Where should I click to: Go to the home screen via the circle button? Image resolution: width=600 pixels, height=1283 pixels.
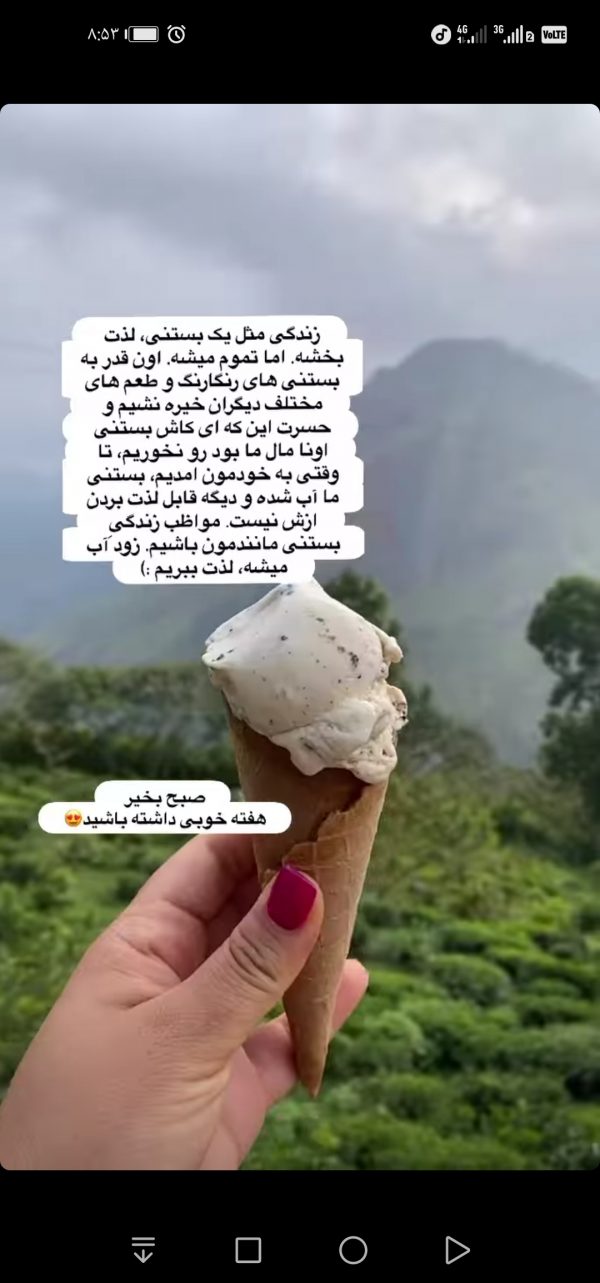(353, 1250)
